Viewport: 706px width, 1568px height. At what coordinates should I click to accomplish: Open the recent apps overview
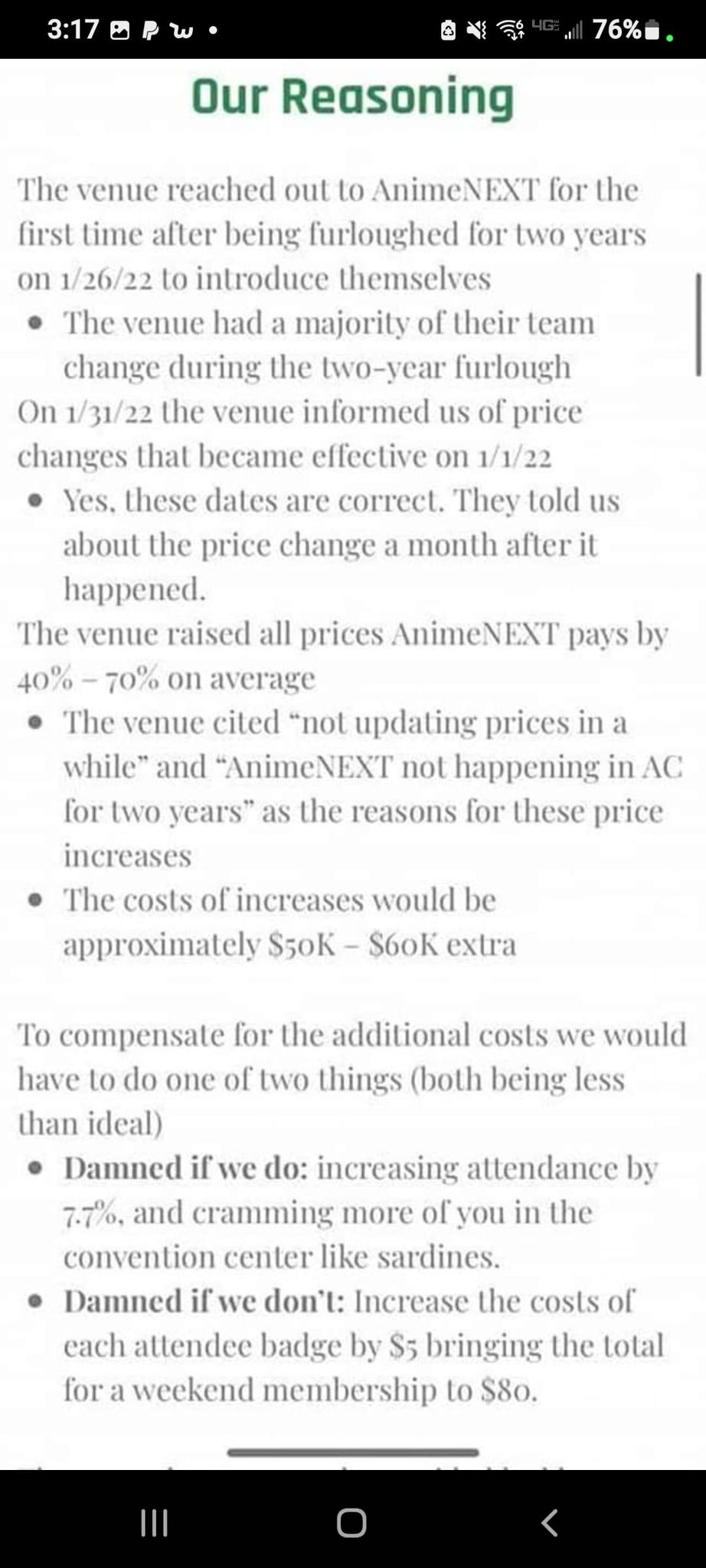[155, 1523]
